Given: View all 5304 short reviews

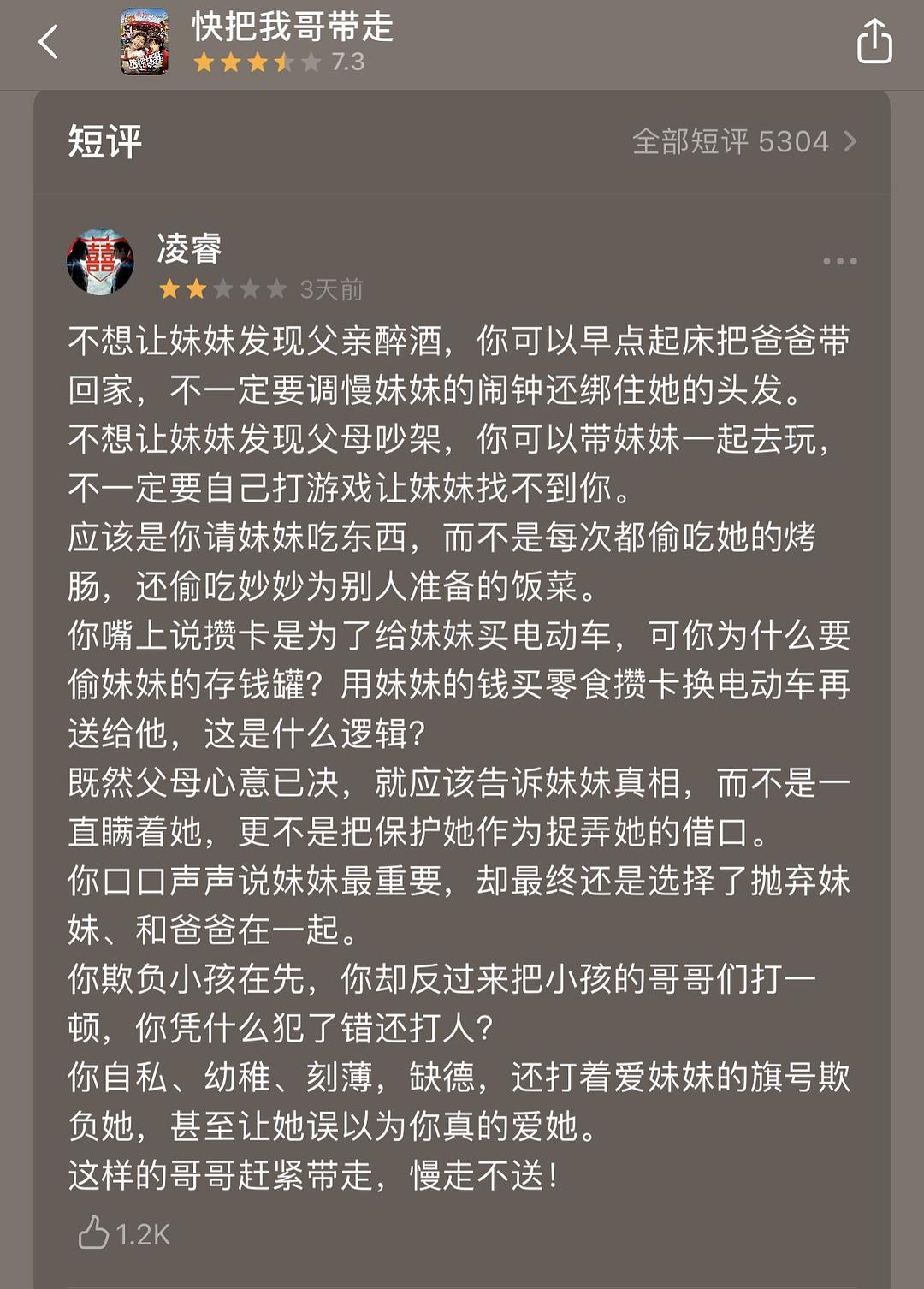Looking at the screenshot, I should [x=743, y=141].
